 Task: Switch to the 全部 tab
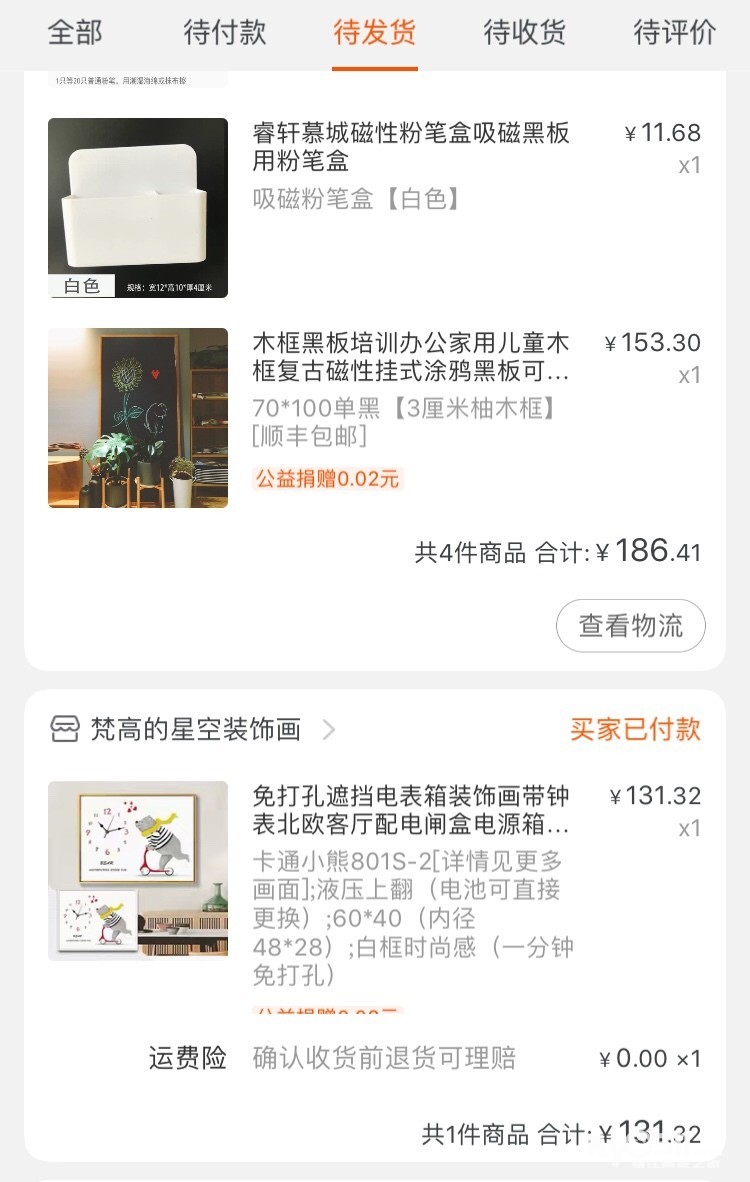[75, 32]
